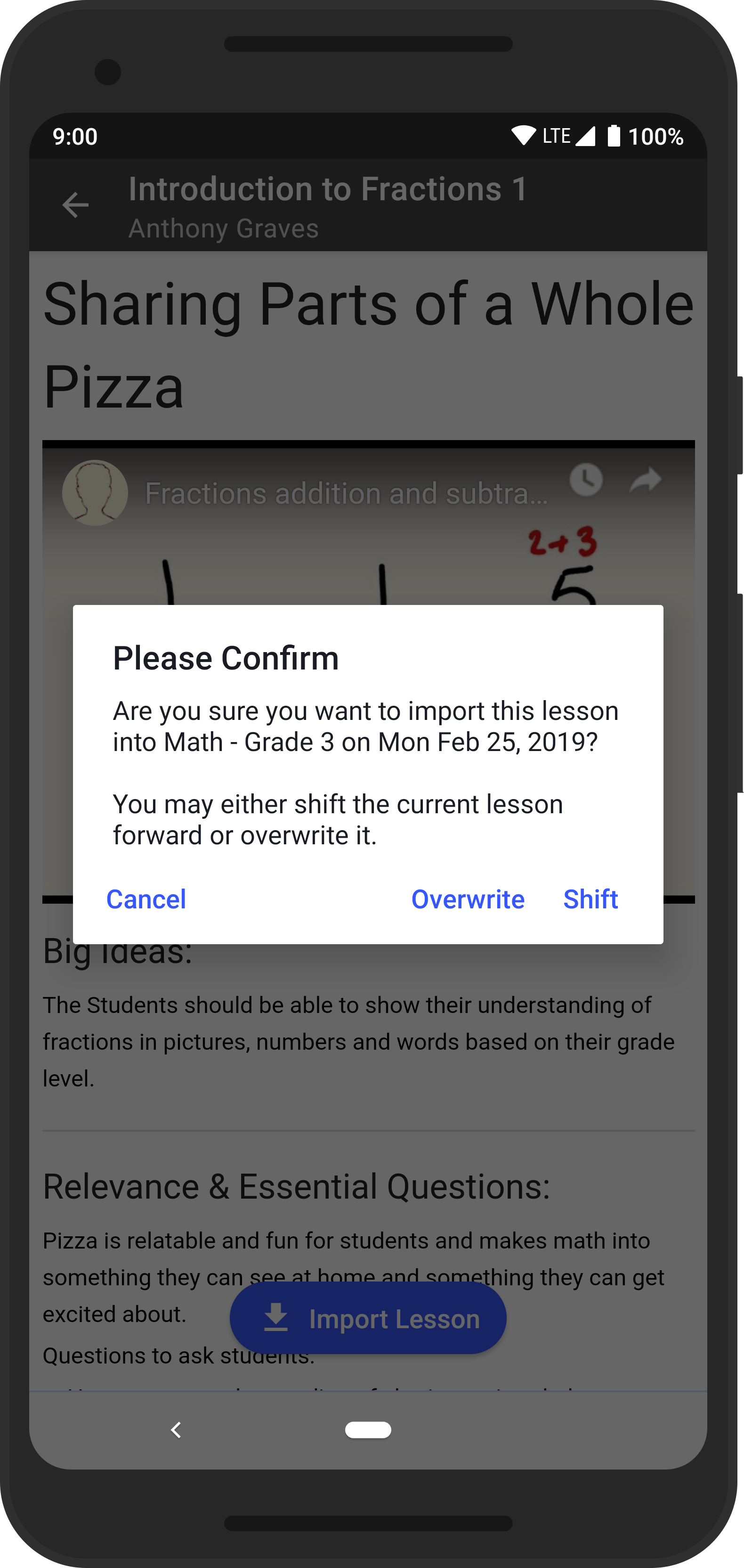The width and height of the screenshot is (744, 1568).
Task: Select Shift to move lesson forward
Action: pos(590,899)
